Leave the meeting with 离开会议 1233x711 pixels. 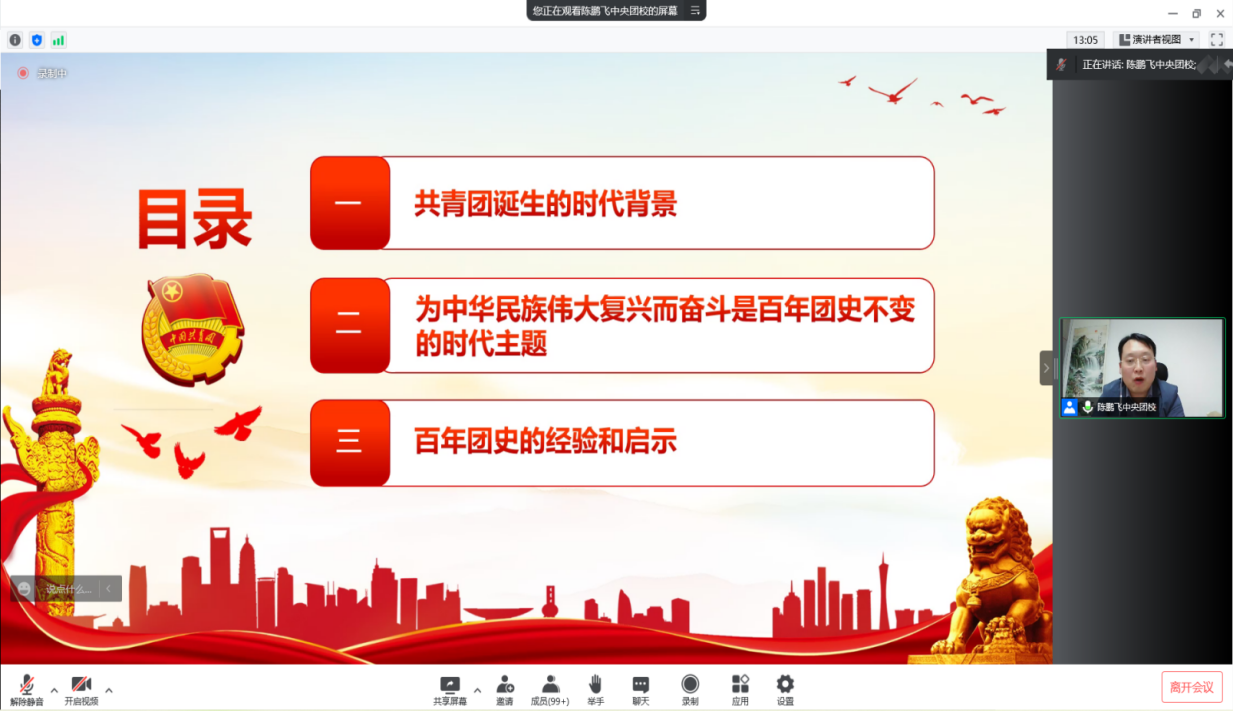(x=1191, y=687)
